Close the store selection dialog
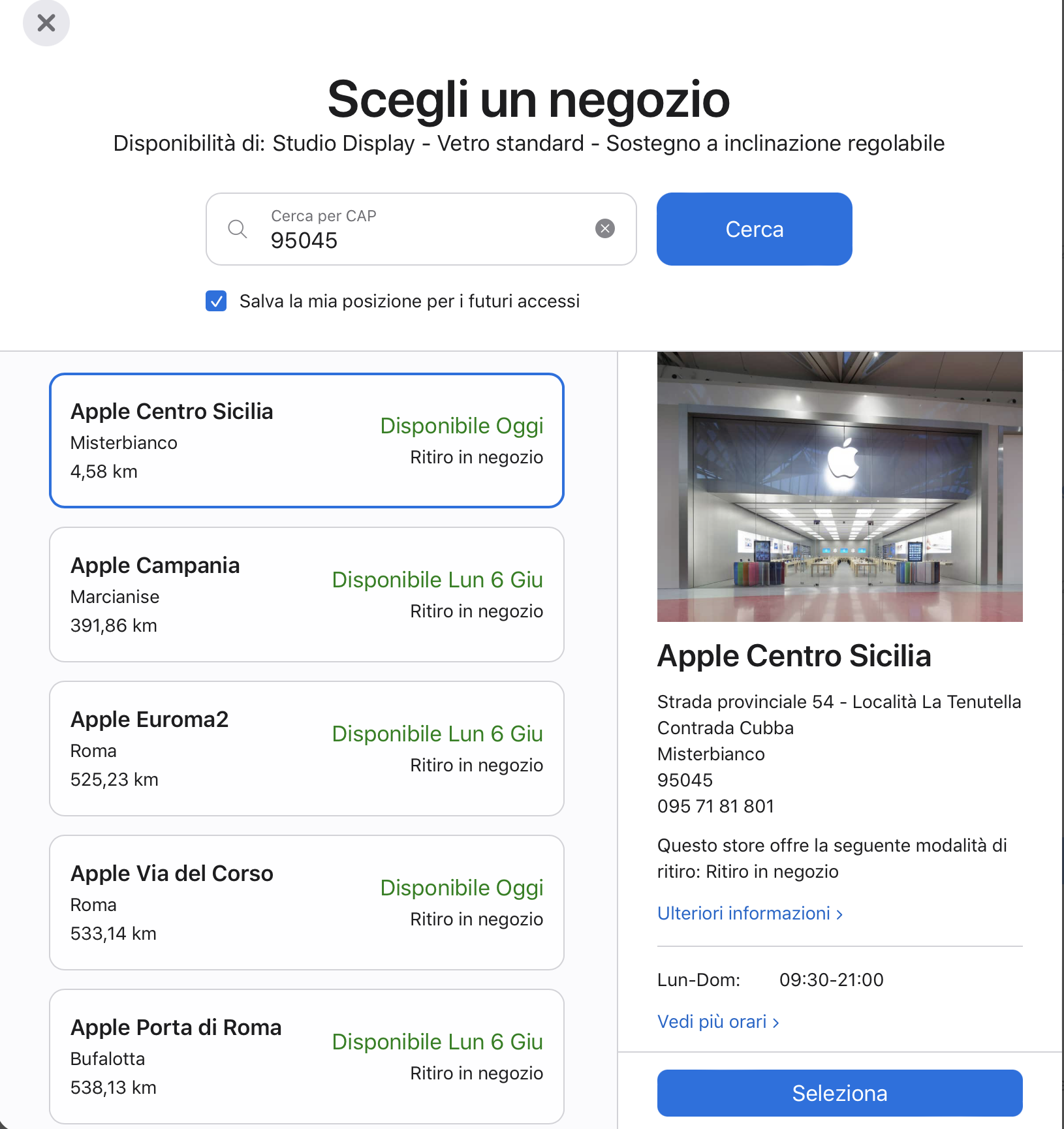This screenshot has width=1064, height=1129. 46,23
